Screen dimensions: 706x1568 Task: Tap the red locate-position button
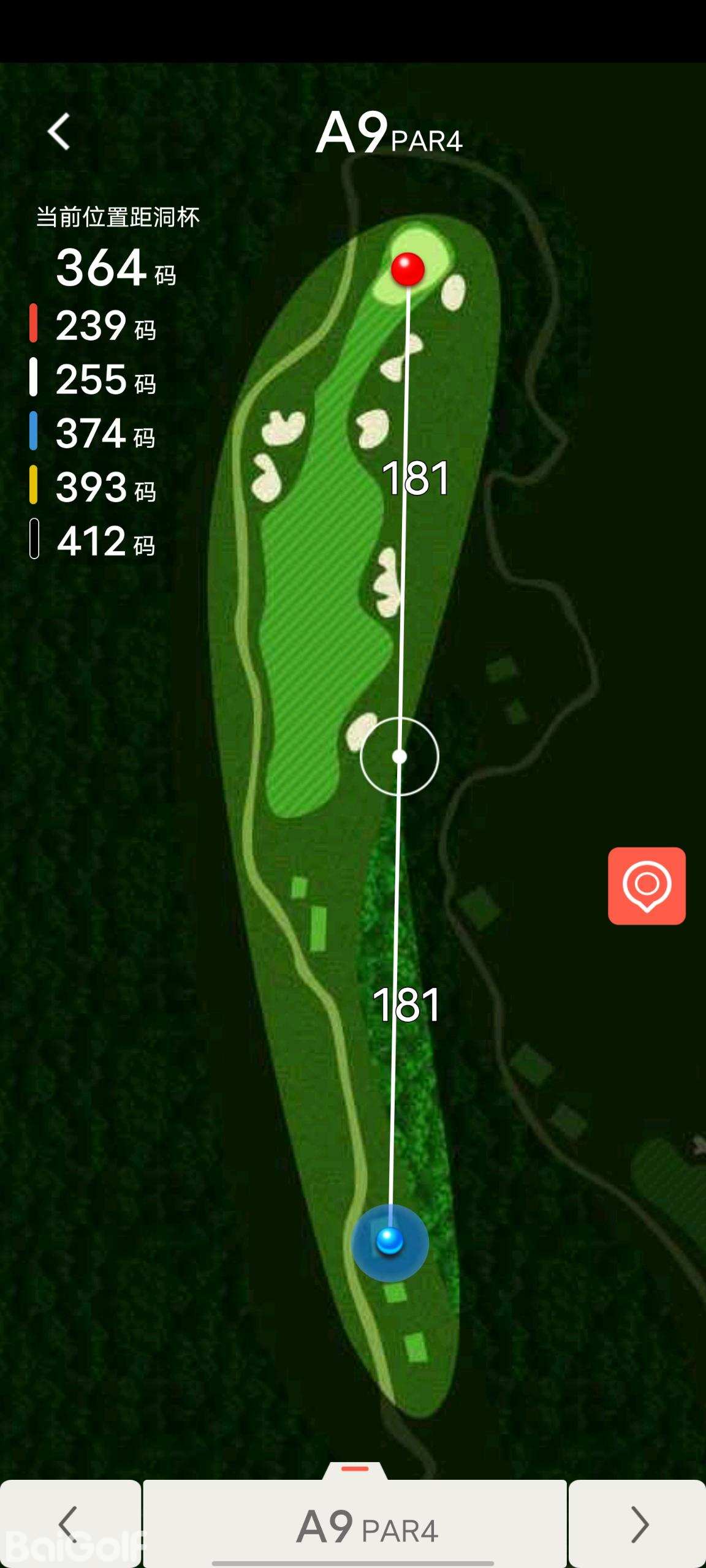coord(647,886)
